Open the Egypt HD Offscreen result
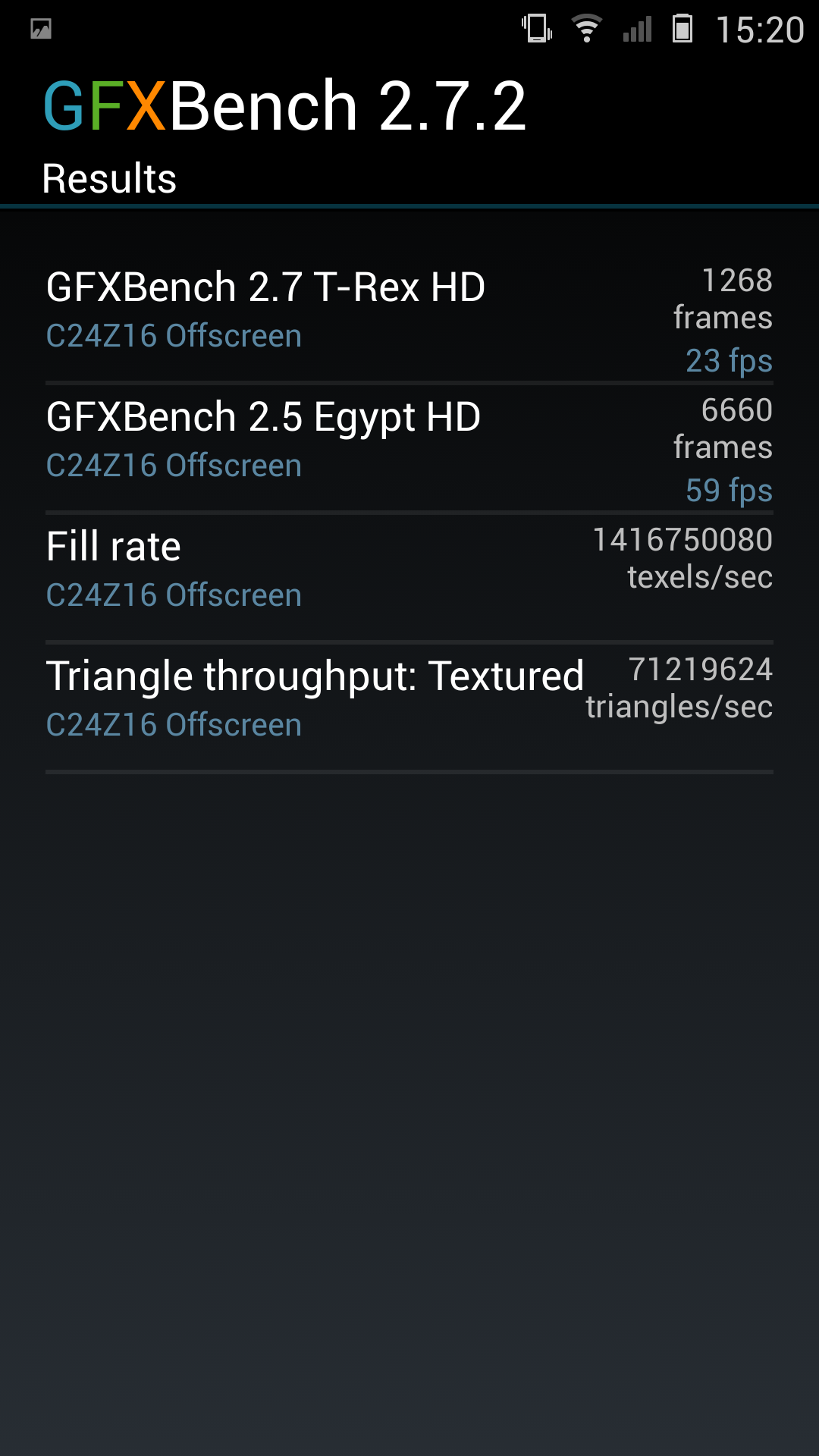Viewport: 819px width, 1456px height. [409, 447]
